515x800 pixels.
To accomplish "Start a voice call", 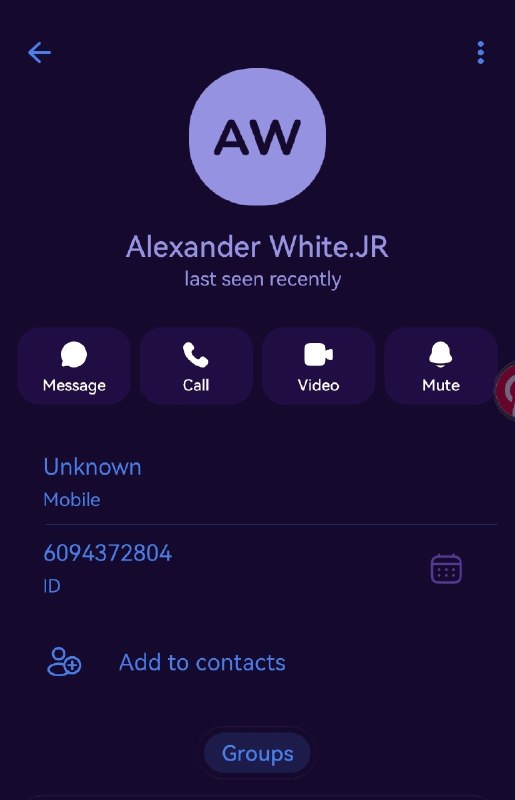I will (x=196, y=366).
